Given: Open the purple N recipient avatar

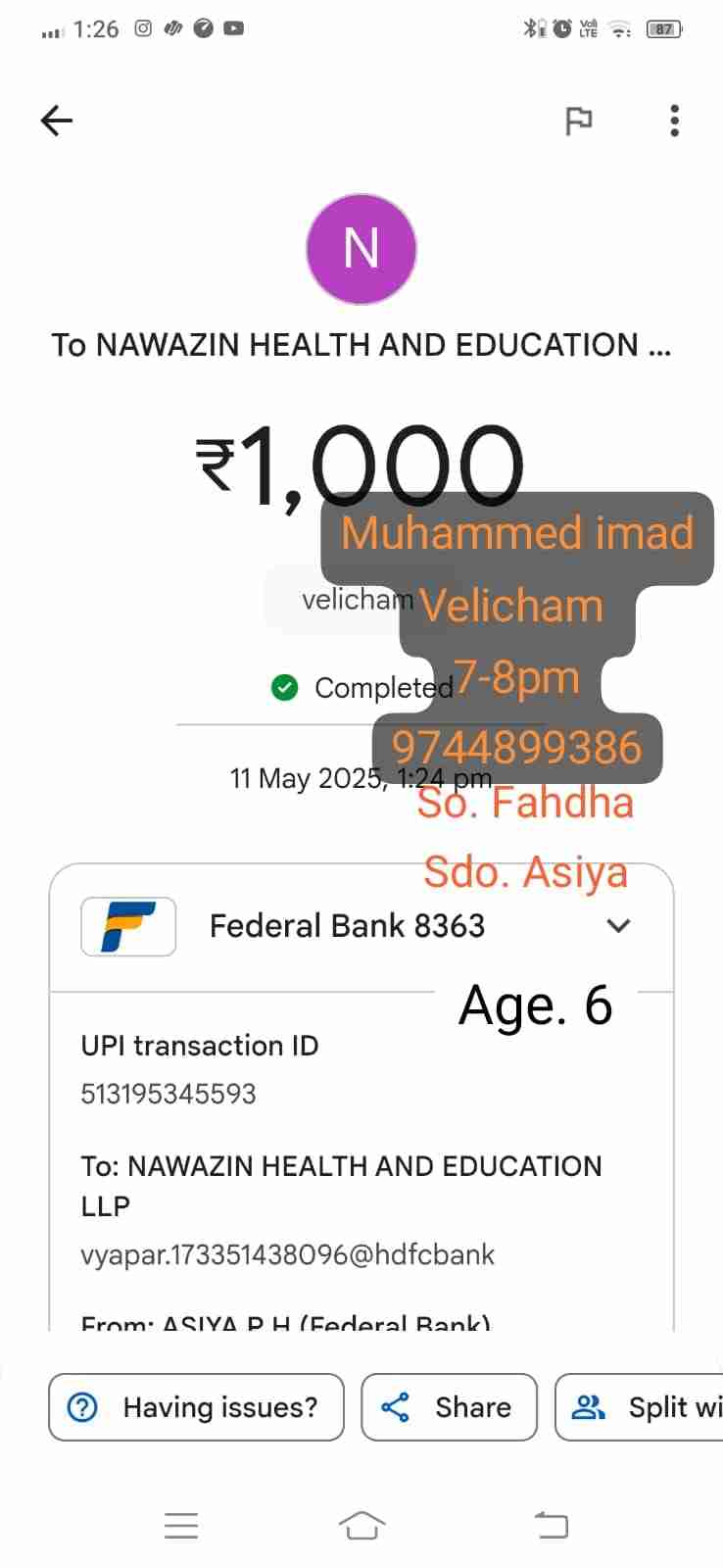Looking at the screenshot, I should click(x=361, y=249).
